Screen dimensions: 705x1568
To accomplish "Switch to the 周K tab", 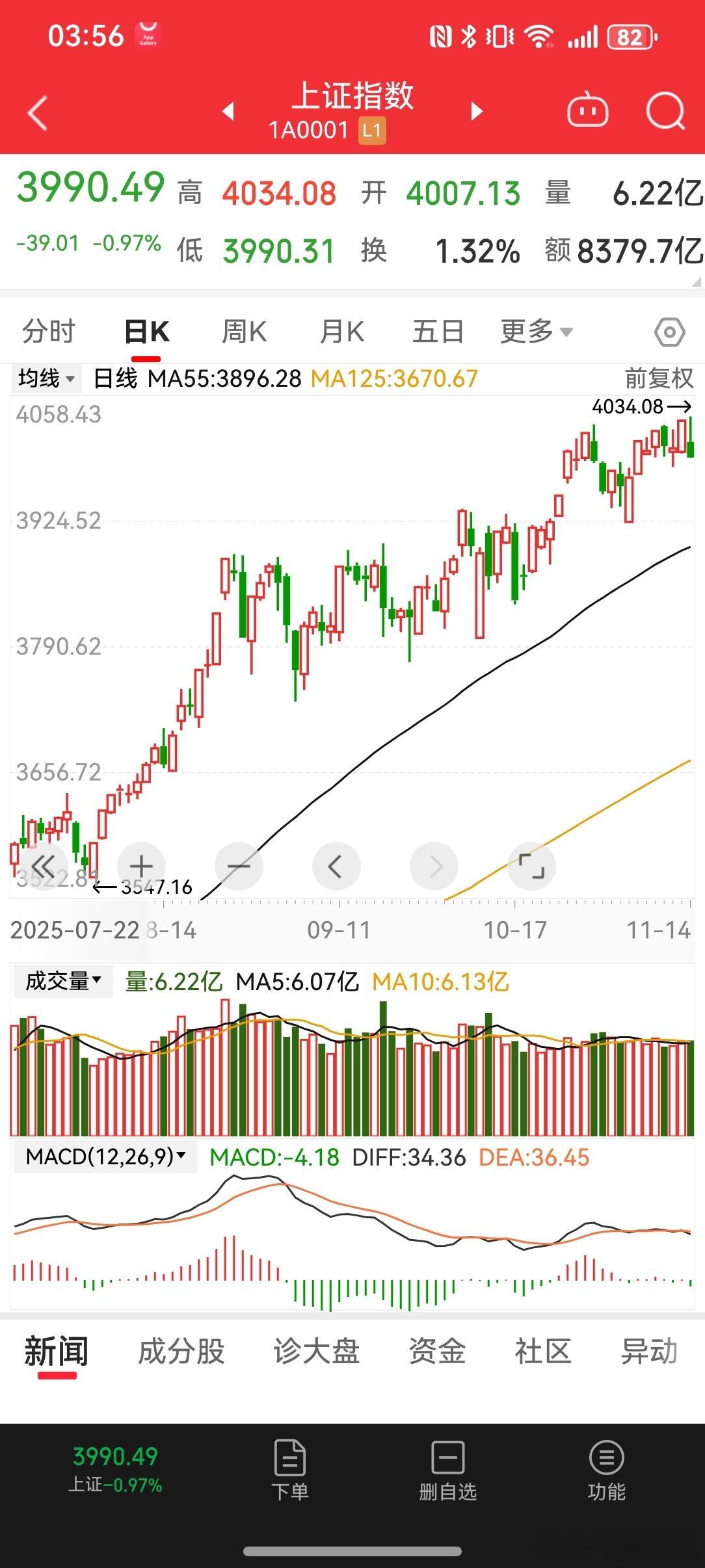I will coord(244,330).
